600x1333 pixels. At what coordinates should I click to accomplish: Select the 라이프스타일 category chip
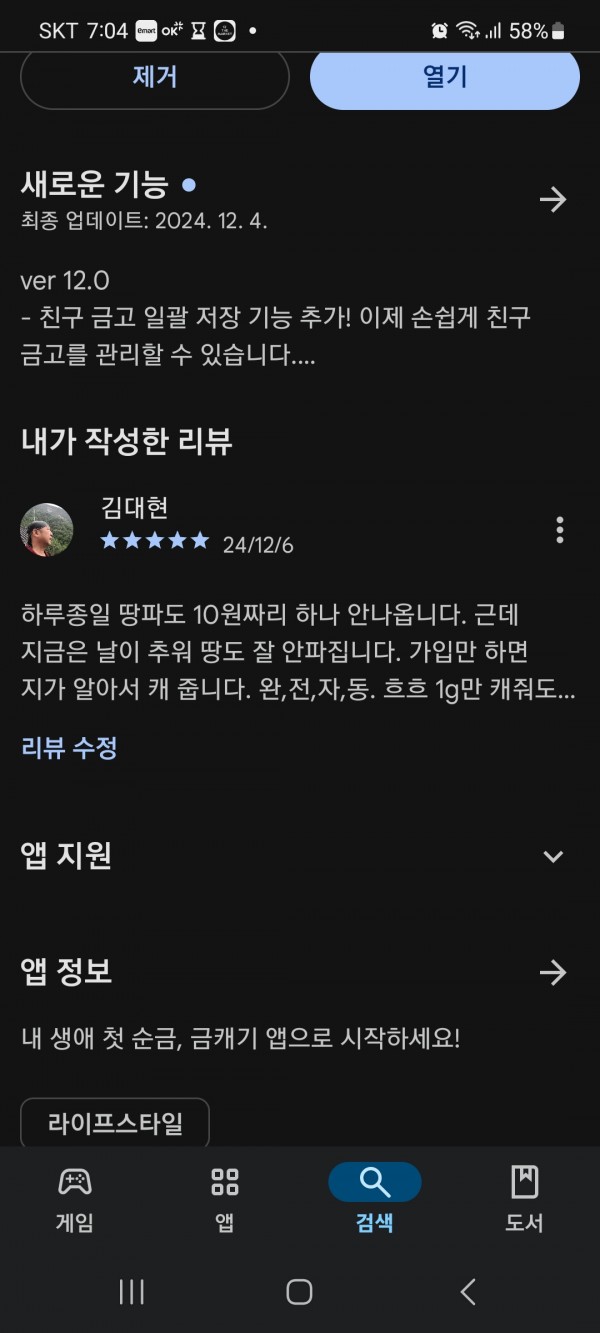115,1123
